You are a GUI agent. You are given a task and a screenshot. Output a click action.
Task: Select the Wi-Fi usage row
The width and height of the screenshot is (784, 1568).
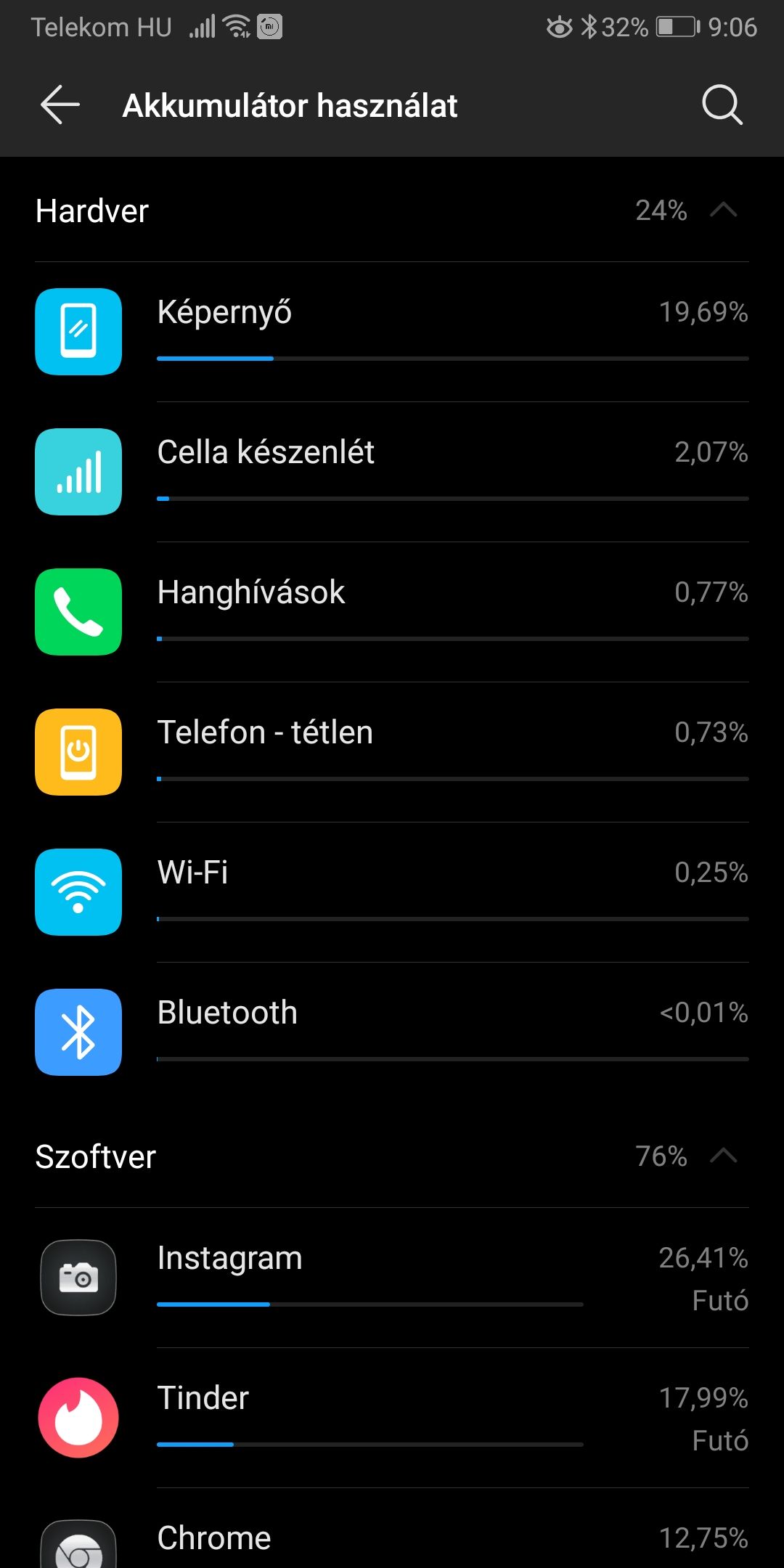(392, 892)
